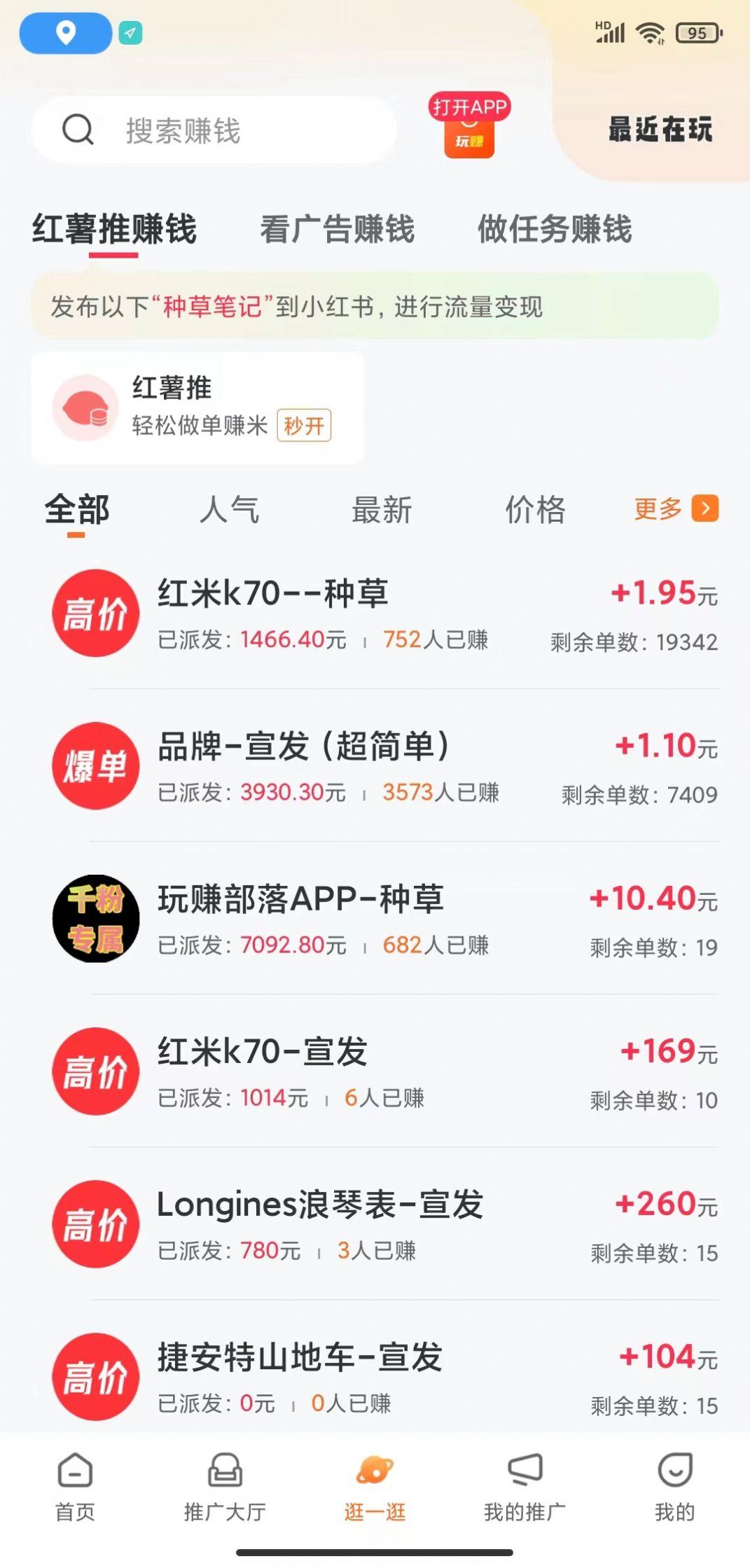Select the 红薯推赚钱 tab
The width and height of the screenshot is (750, 1568).
click(114, 229)
